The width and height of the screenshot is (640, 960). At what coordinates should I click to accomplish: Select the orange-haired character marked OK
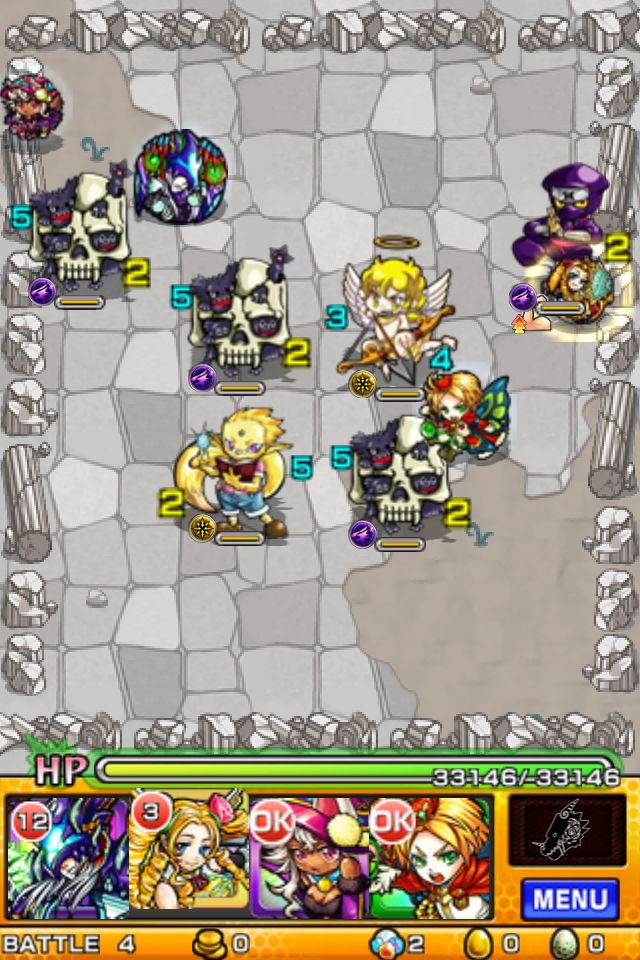[430, 855]
